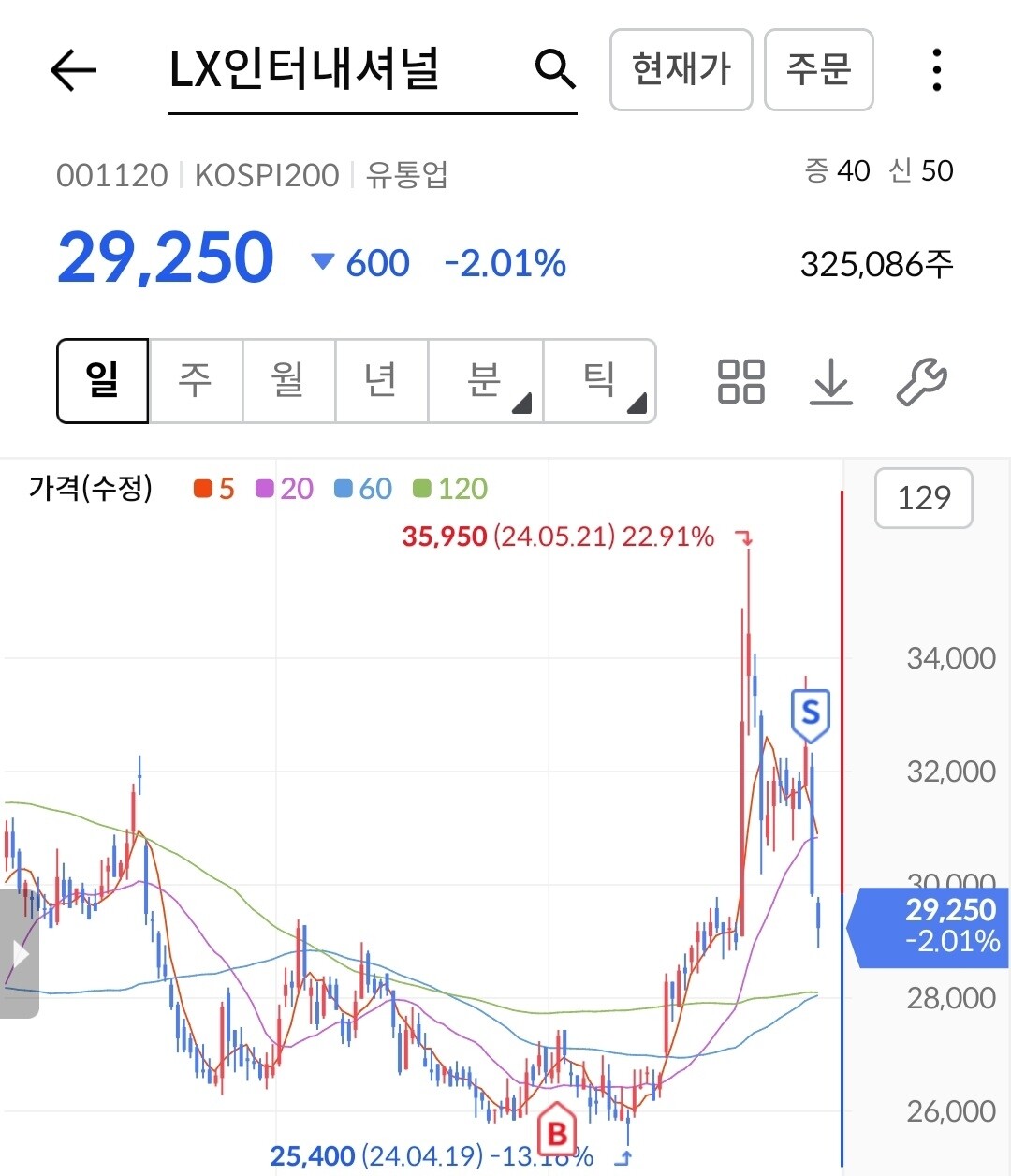Click the chart layout grid icon
The image size is (1011, 1176).
tap(740, 381)
